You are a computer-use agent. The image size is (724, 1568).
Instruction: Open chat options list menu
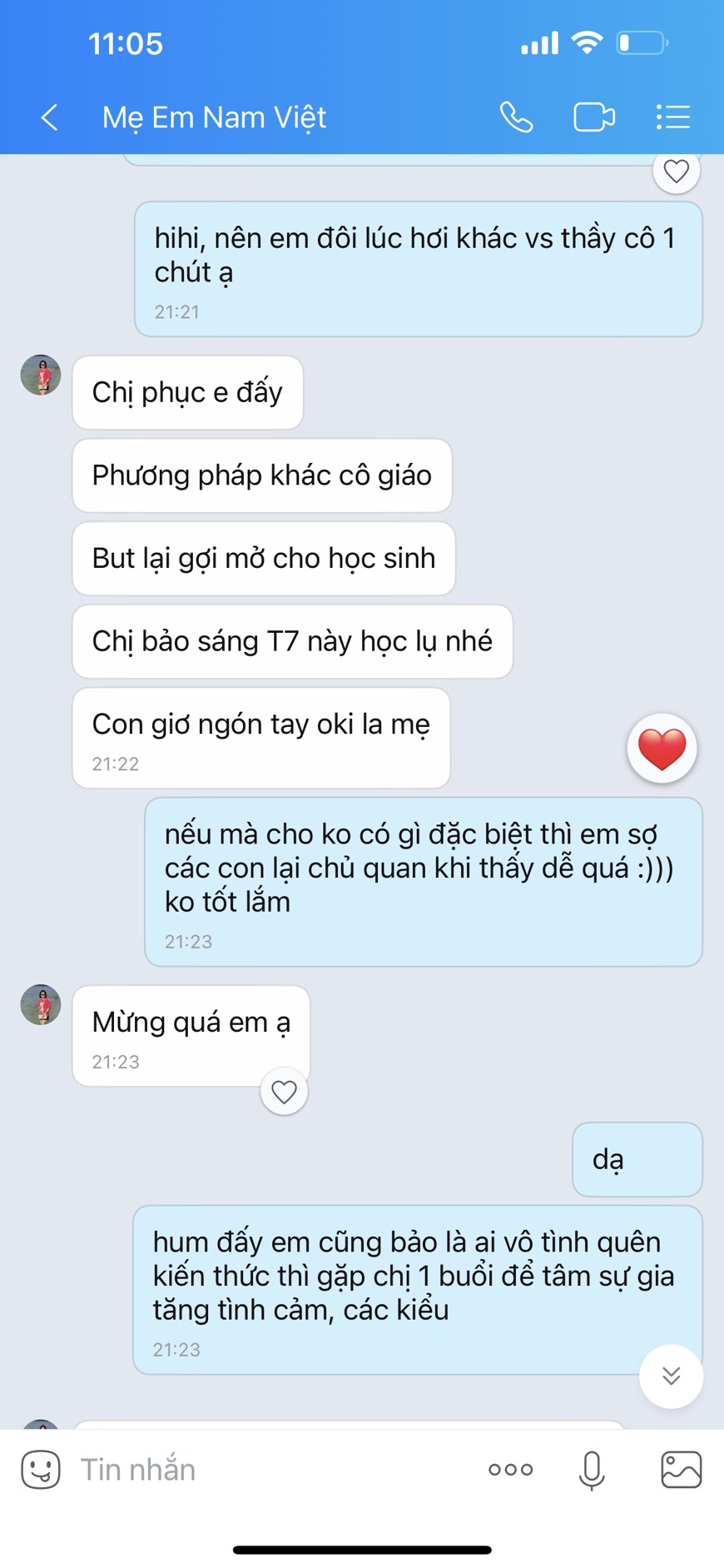pyautogui.click(x=672, y=117)
